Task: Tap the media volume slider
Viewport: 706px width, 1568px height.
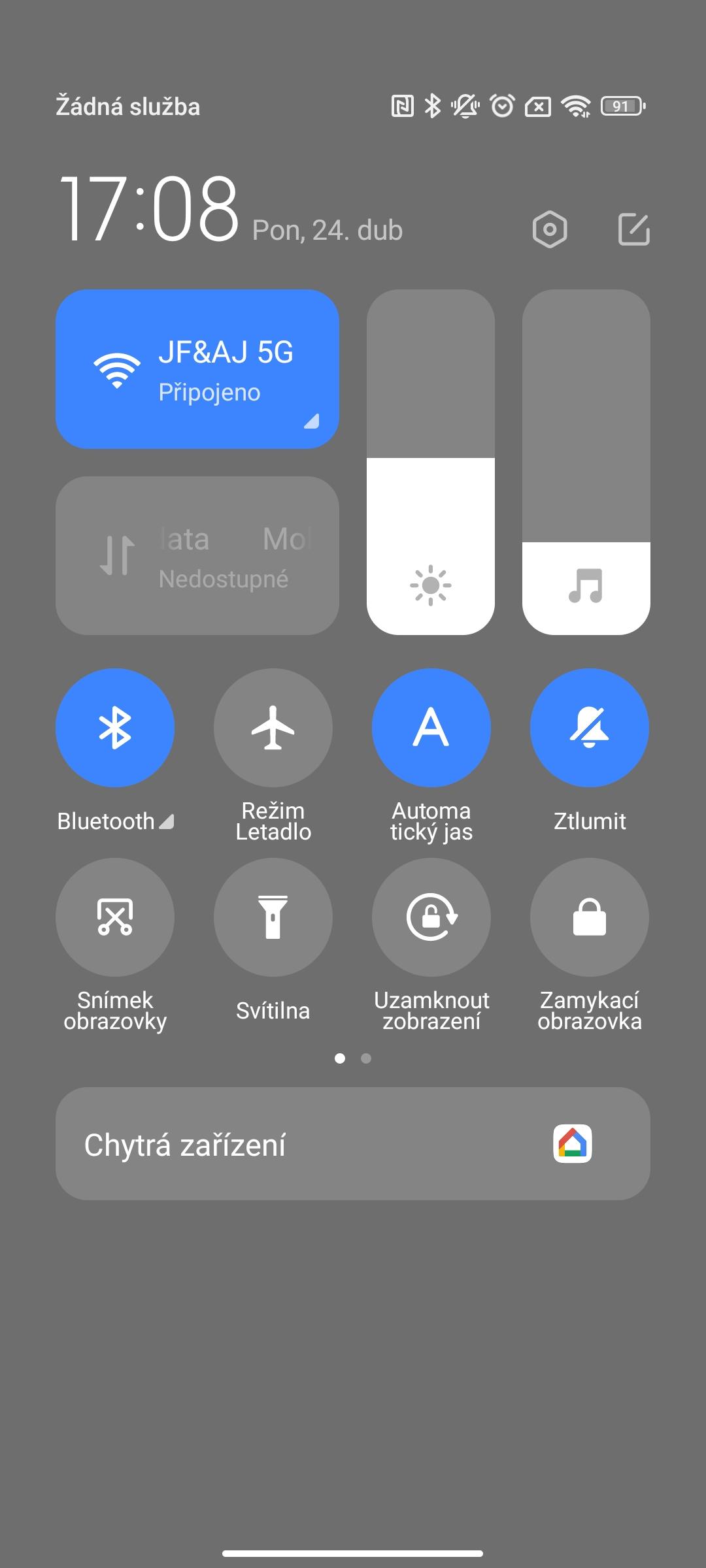Action: tap(586, 462)
